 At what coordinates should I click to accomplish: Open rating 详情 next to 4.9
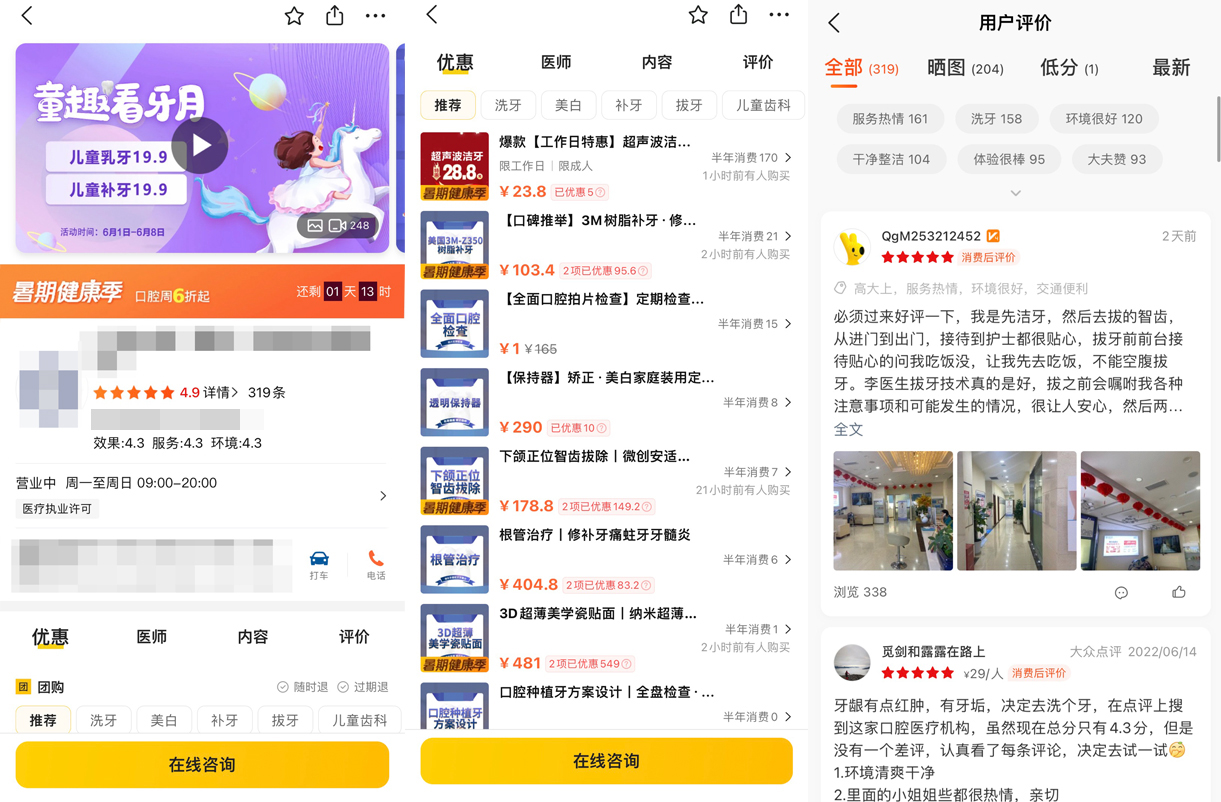coord(222,393)
